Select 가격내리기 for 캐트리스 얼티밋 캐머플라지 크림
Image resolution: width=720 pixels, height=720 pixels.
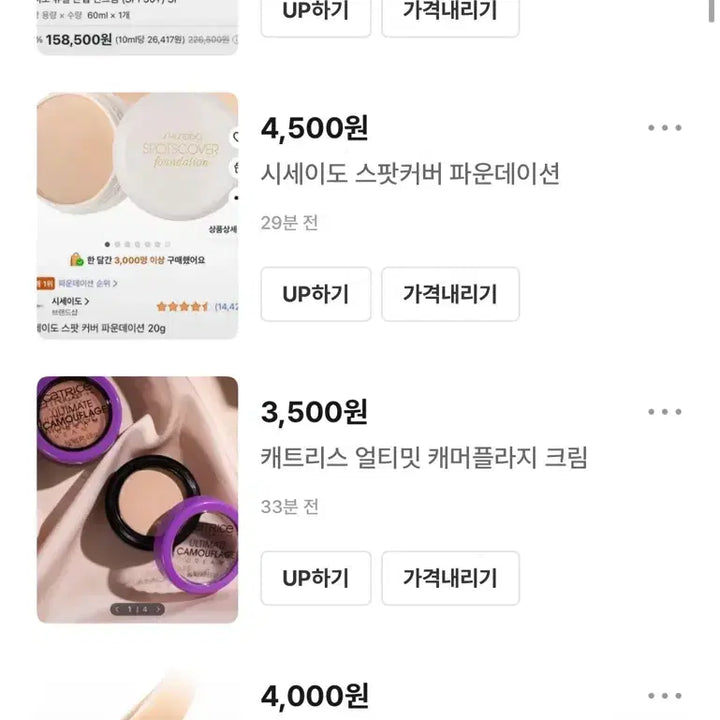point(450,578)
